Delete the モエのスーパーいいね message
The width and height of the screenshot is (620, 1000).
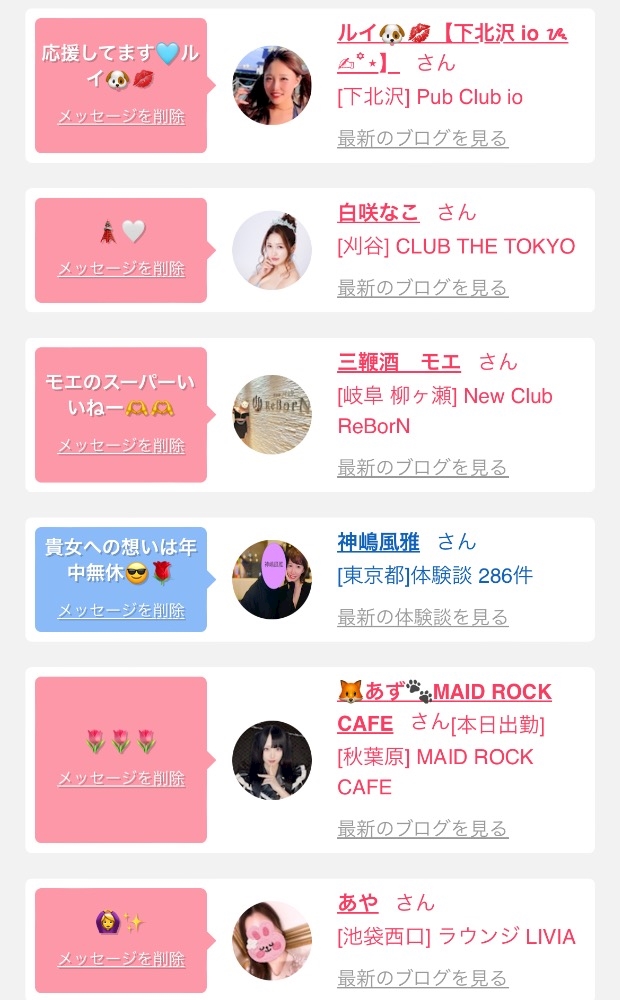pyautogui.click(x=121, y=445)
